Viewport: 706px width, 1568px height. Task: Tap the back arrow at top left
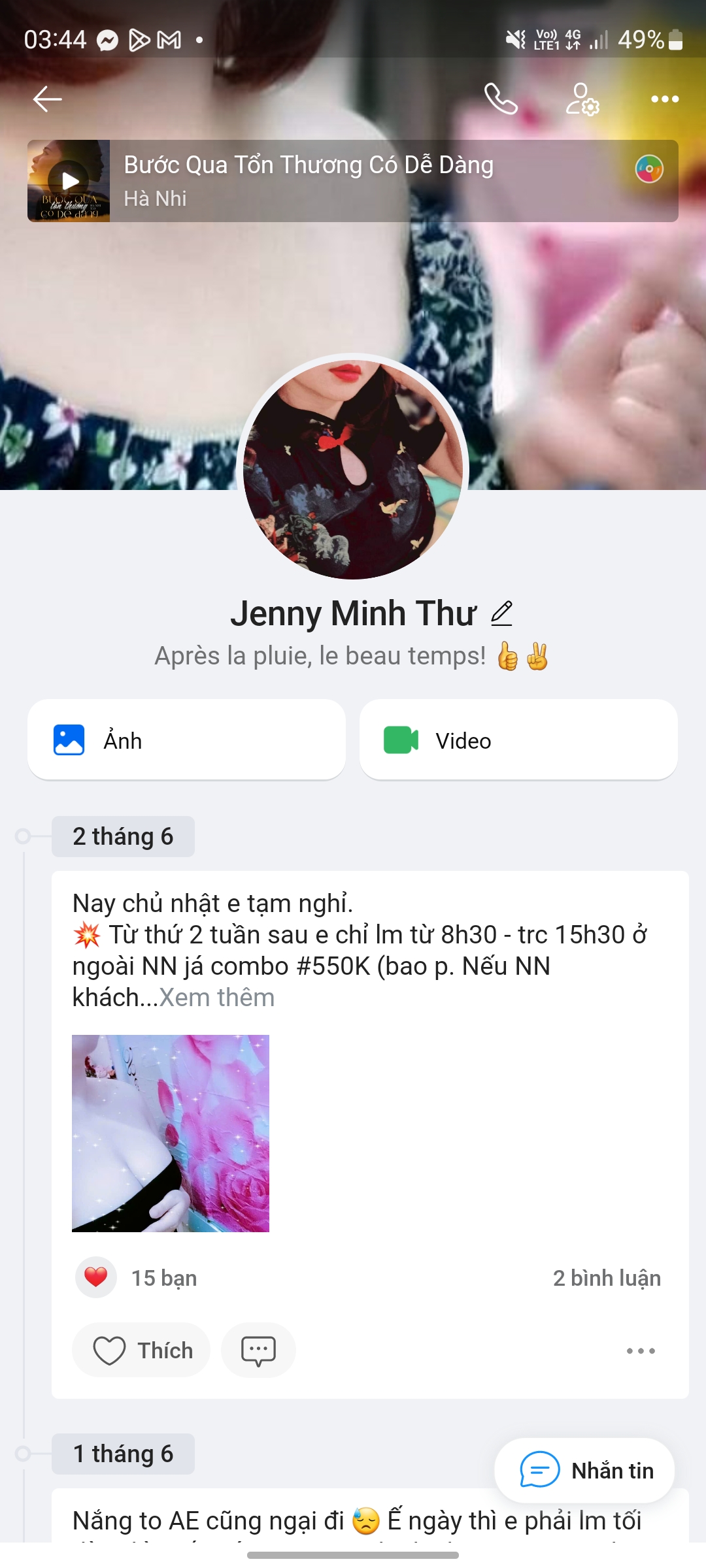(46, 99)
